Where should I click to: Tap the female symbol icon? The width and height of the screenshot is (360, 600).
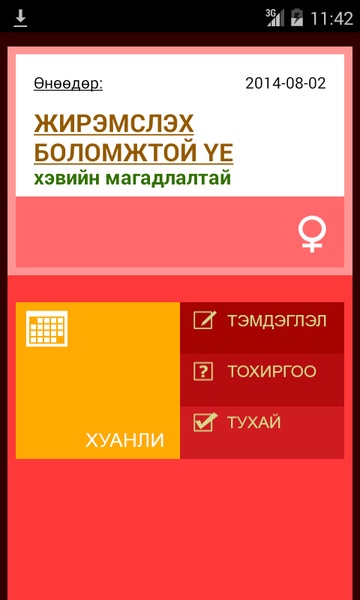(x=312, y=234)
